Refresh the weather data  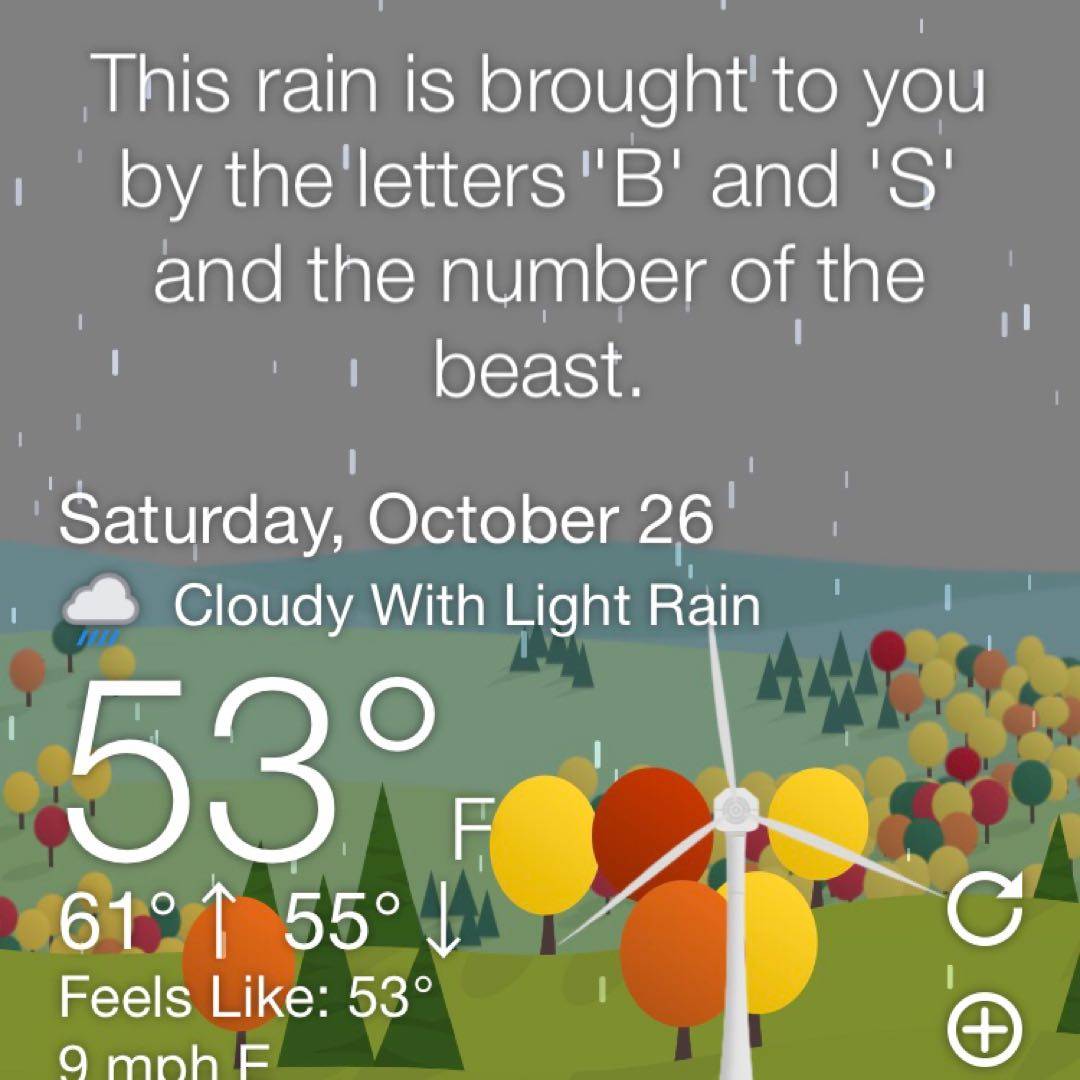985,908
